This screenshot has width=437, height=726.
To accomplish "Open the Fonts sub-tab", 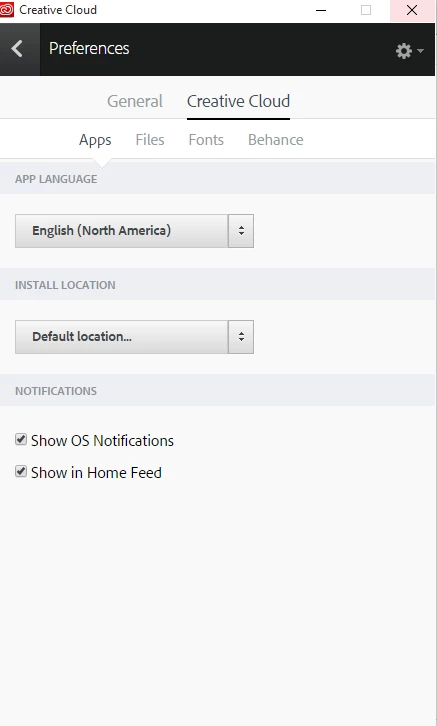I will click(x=206, y=140).
